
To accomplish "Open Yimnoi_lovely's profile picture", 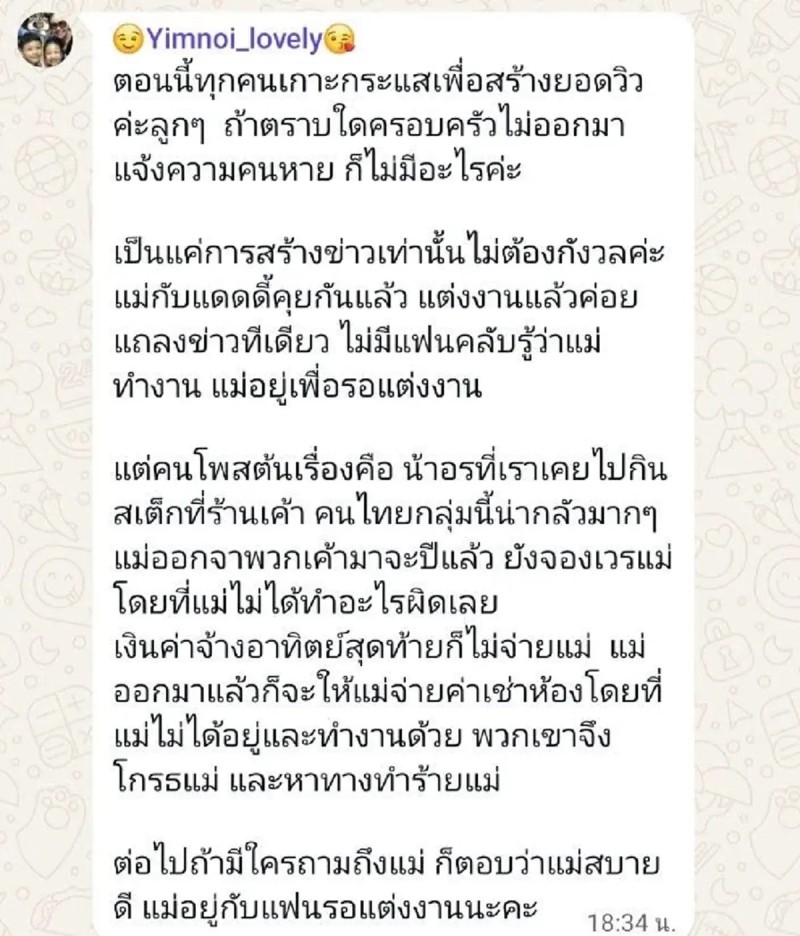I will pyautogui.click(x=45, y=40).
